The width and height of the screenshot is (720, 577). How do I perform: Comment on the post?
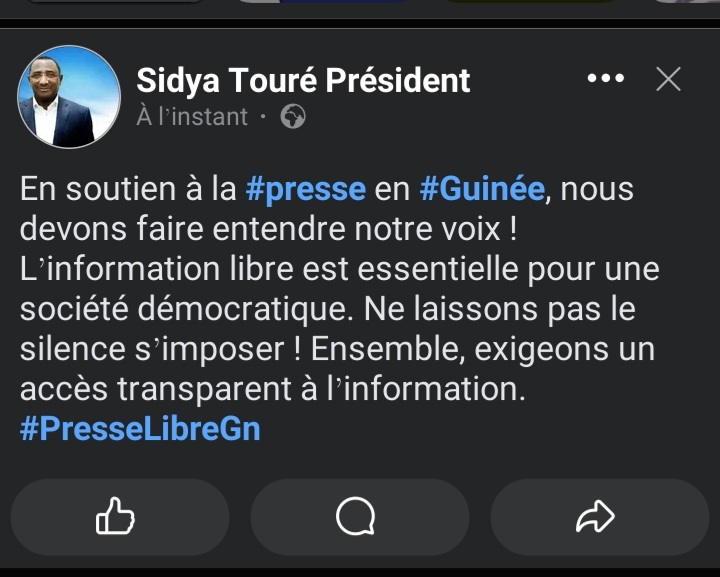point(357,517)
